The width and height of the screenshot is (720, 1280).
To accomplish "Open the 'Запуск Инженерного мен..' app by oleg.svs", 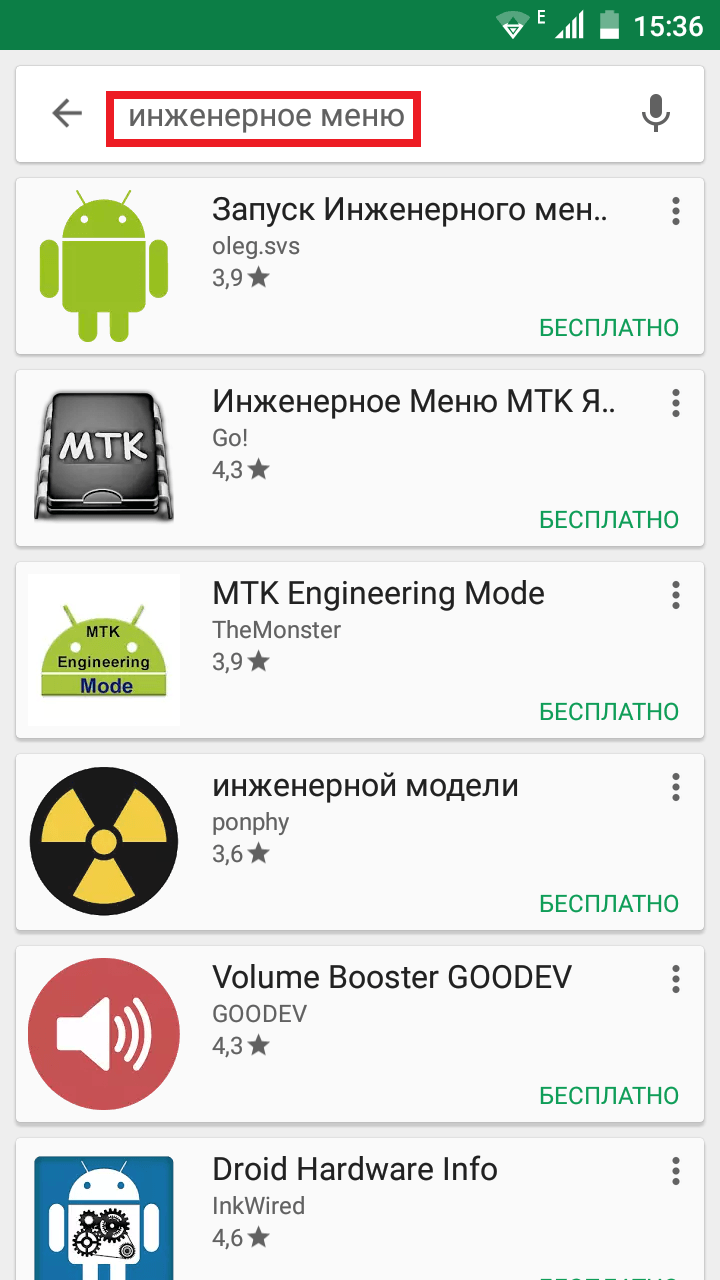I will tap(360, 266).
